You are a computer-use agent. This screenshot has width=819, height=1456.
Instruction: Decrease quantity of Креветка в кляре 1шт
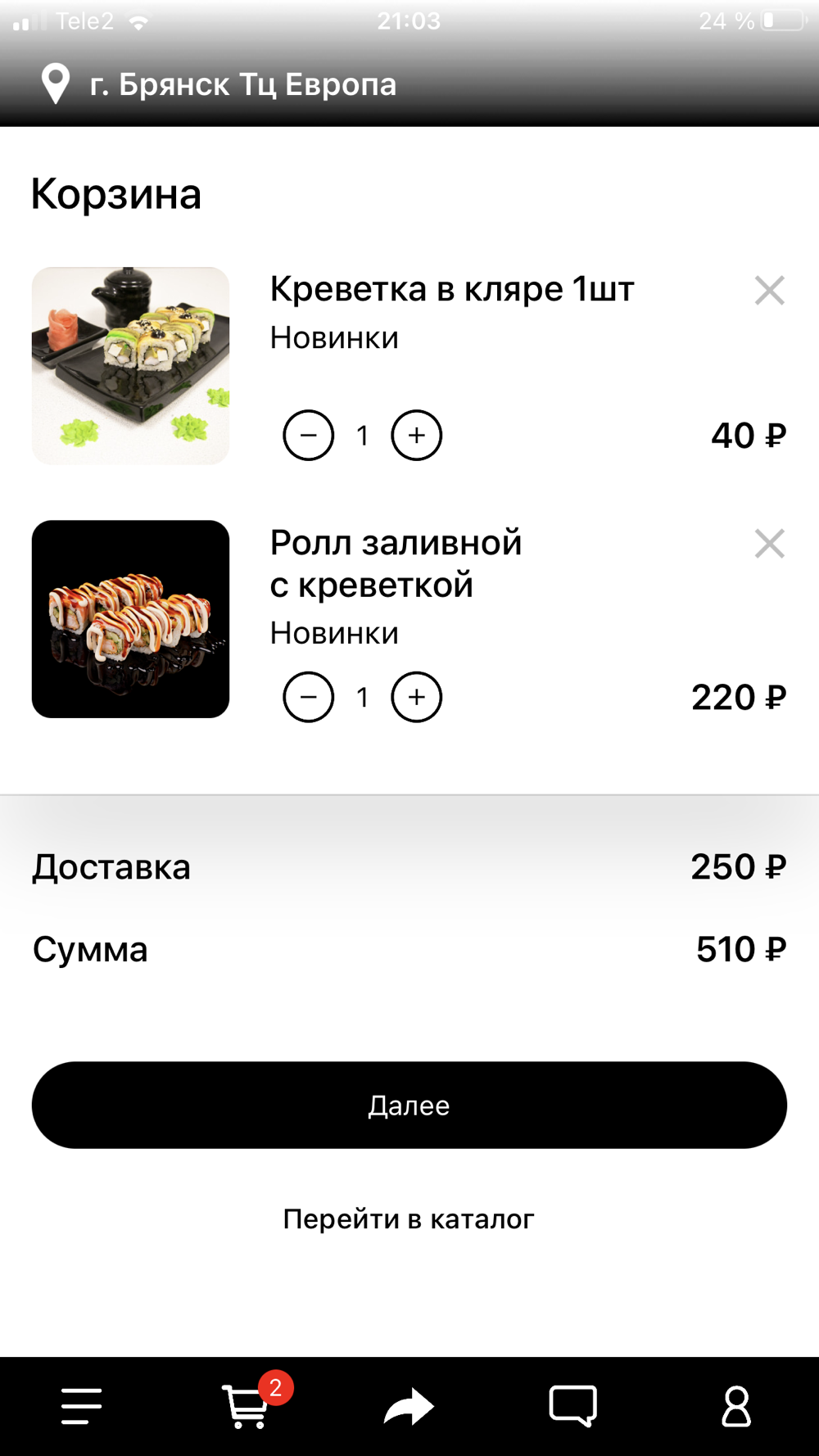309,435
